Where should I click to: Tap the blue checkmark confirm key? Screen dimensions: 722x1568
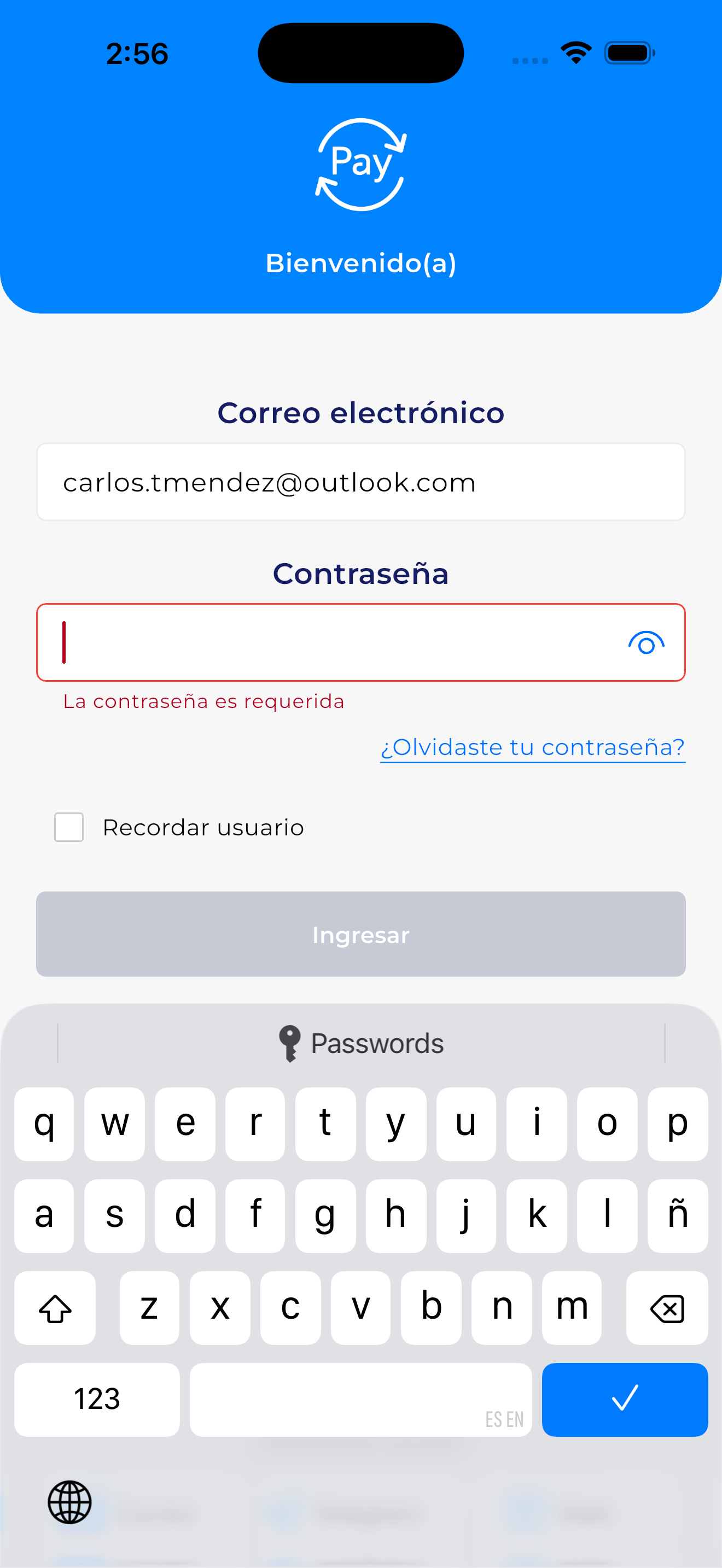[625, 1400]
